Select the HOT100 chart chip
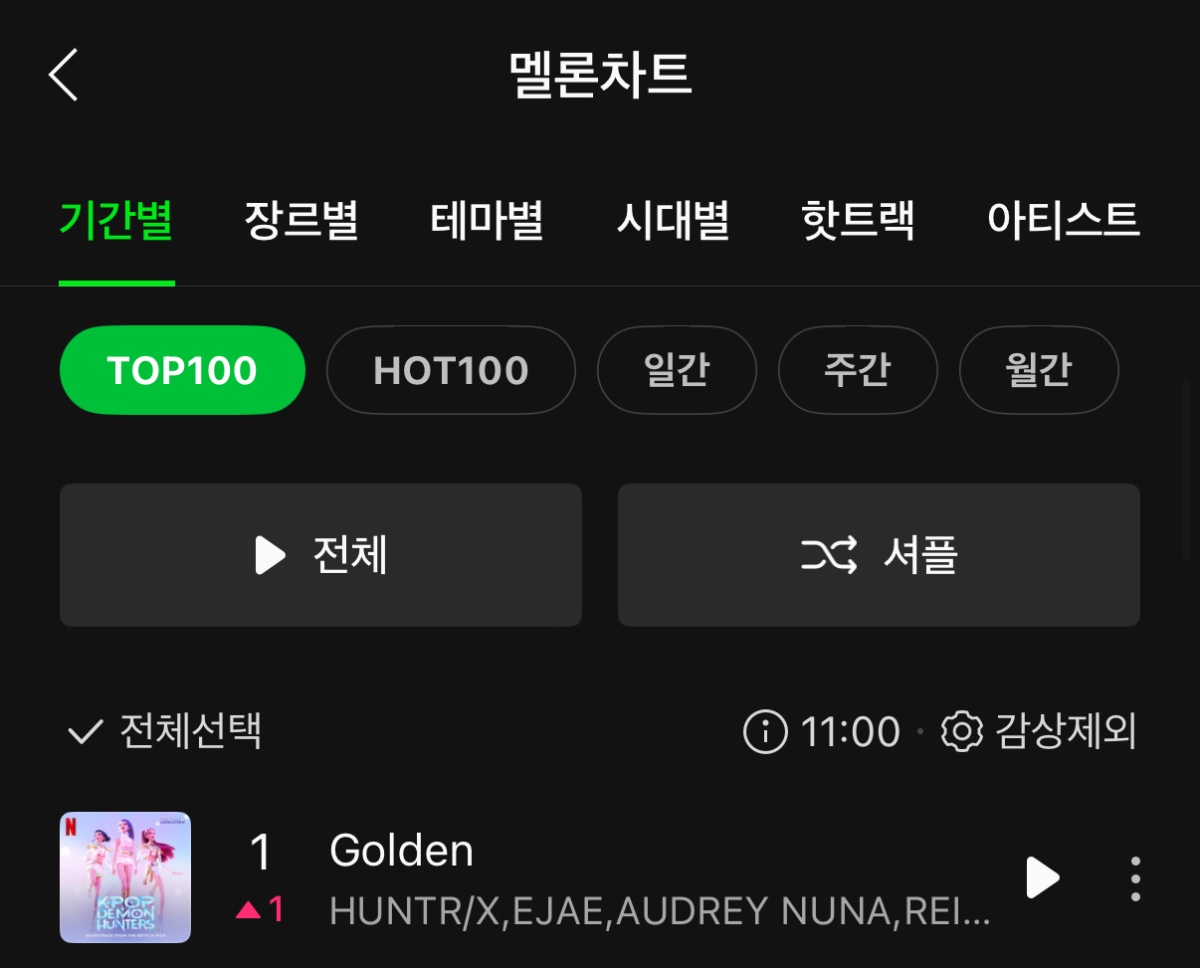The image size is (1200, 968). tap(451, 370)
